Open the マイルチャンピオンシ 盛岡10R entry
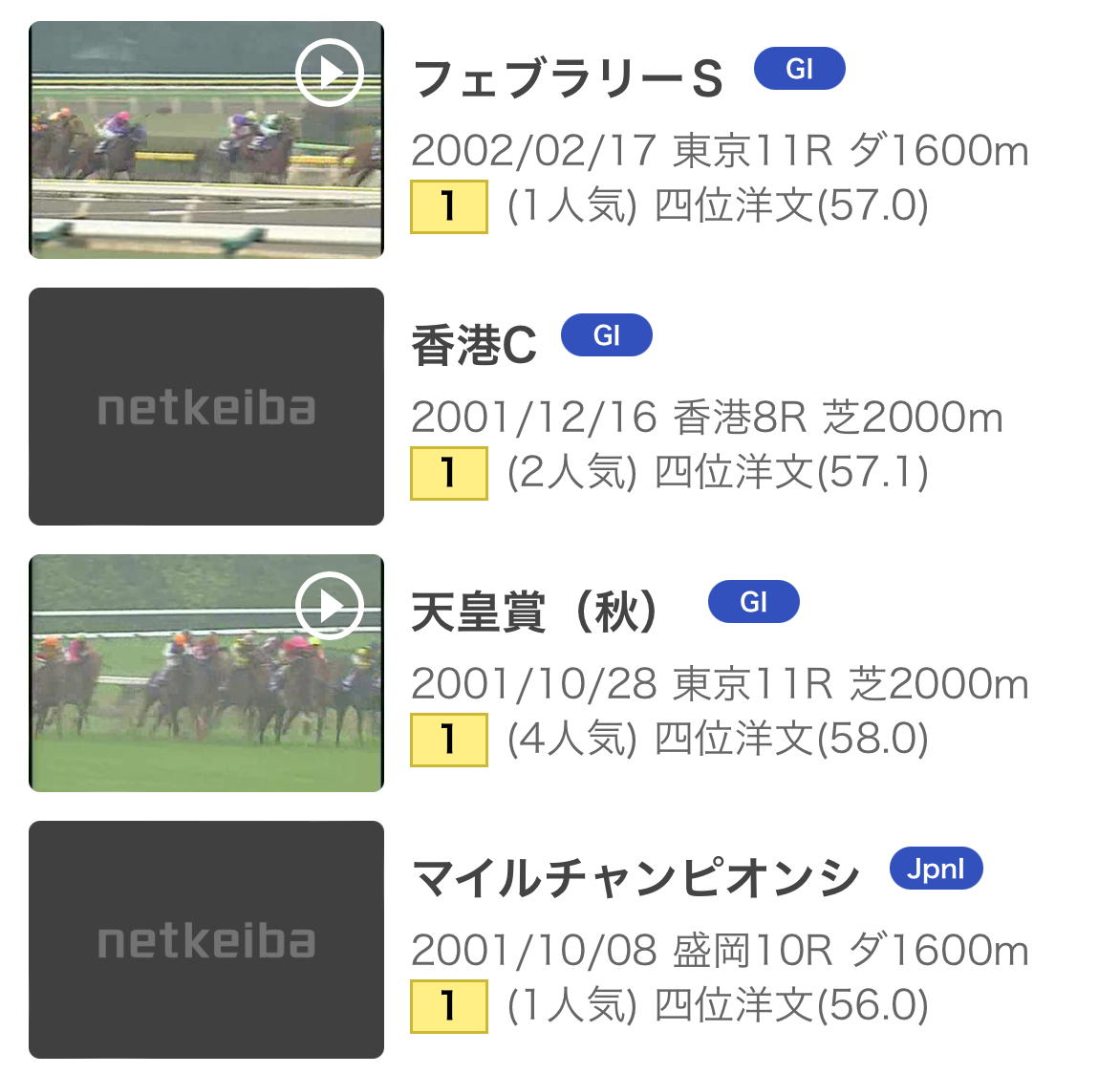Image resolution: width=1120 pixels, height=1074 pixels. click(635, 877)
